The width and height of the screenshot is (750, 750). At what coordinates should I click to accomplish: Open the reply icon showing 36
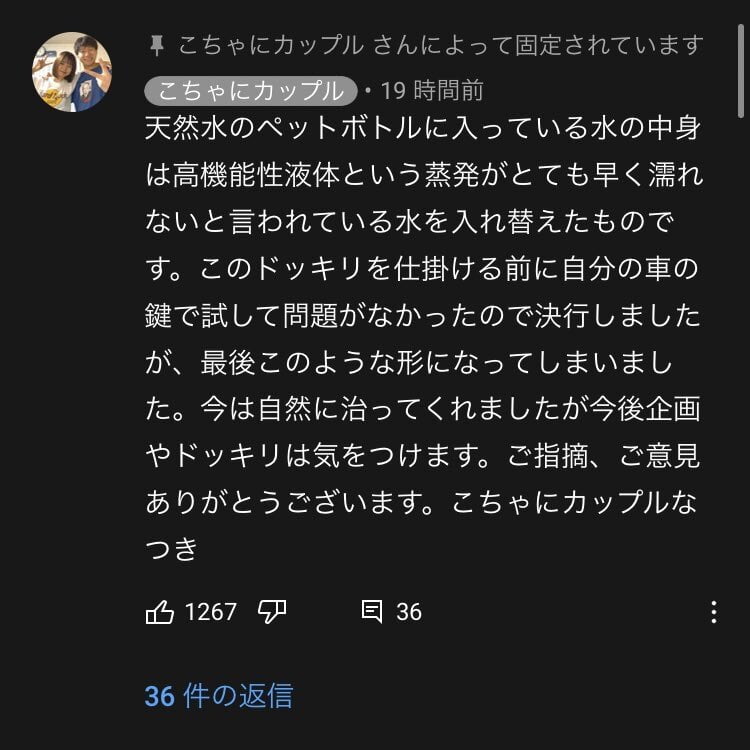click(x=372, y=612)
